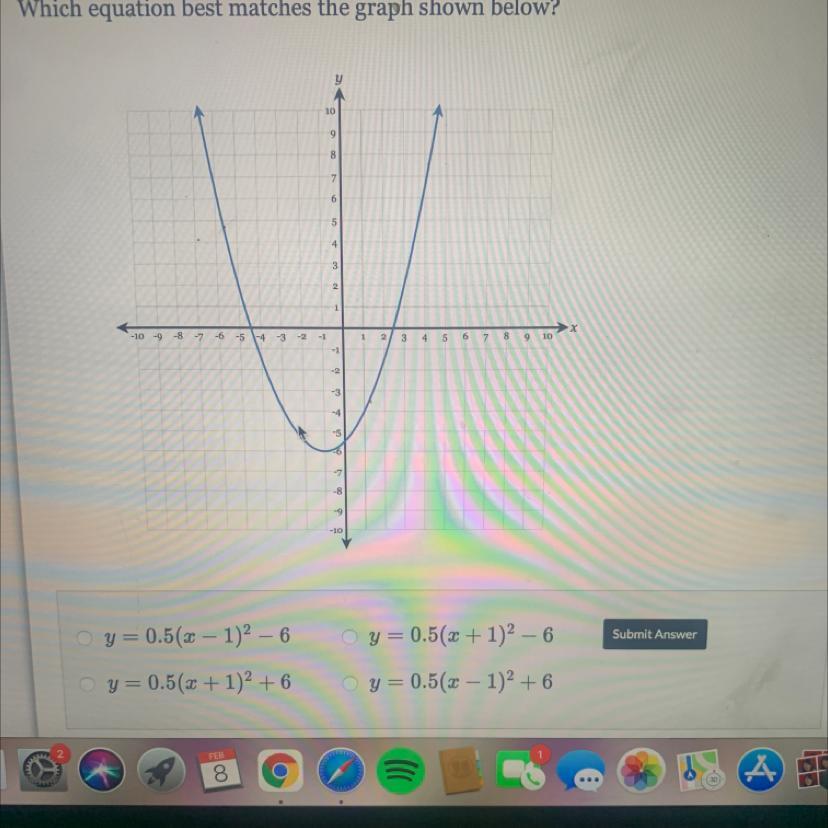Open Safari compass icon
This screenshot has height=828, width=828.
(x=342, y=771)
